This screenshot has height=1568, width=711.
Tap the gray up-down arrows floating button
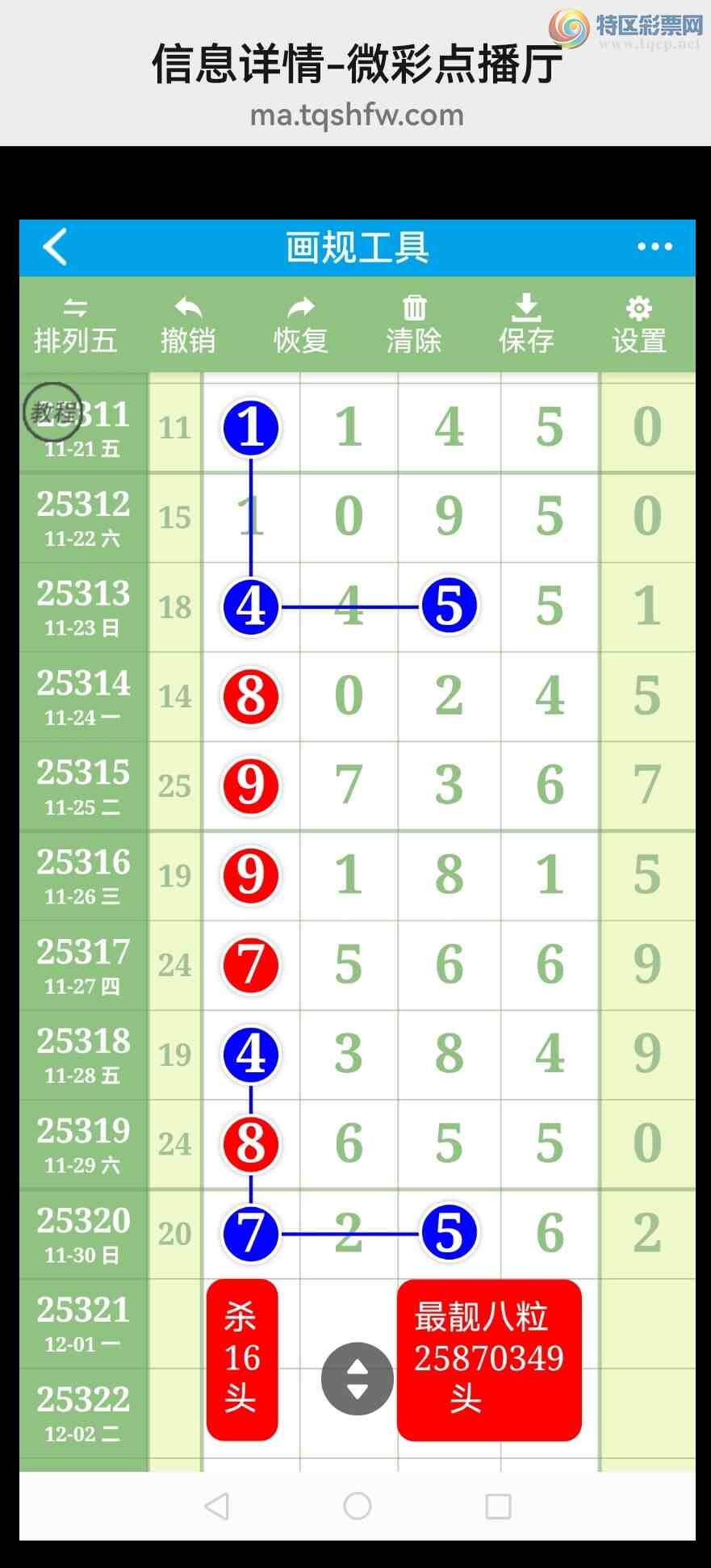[x=357, y=1379]
